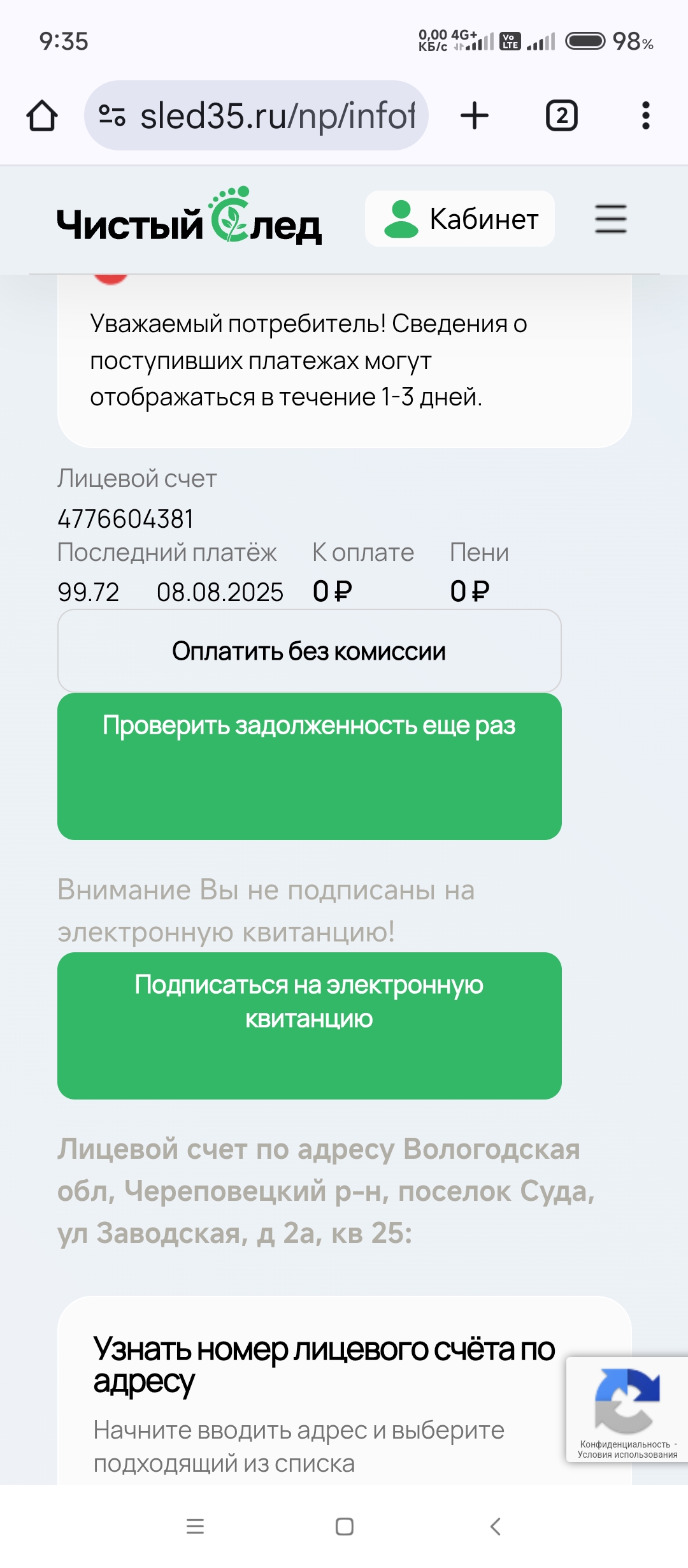Show the open tabs switcher

[x=561, y=116]
